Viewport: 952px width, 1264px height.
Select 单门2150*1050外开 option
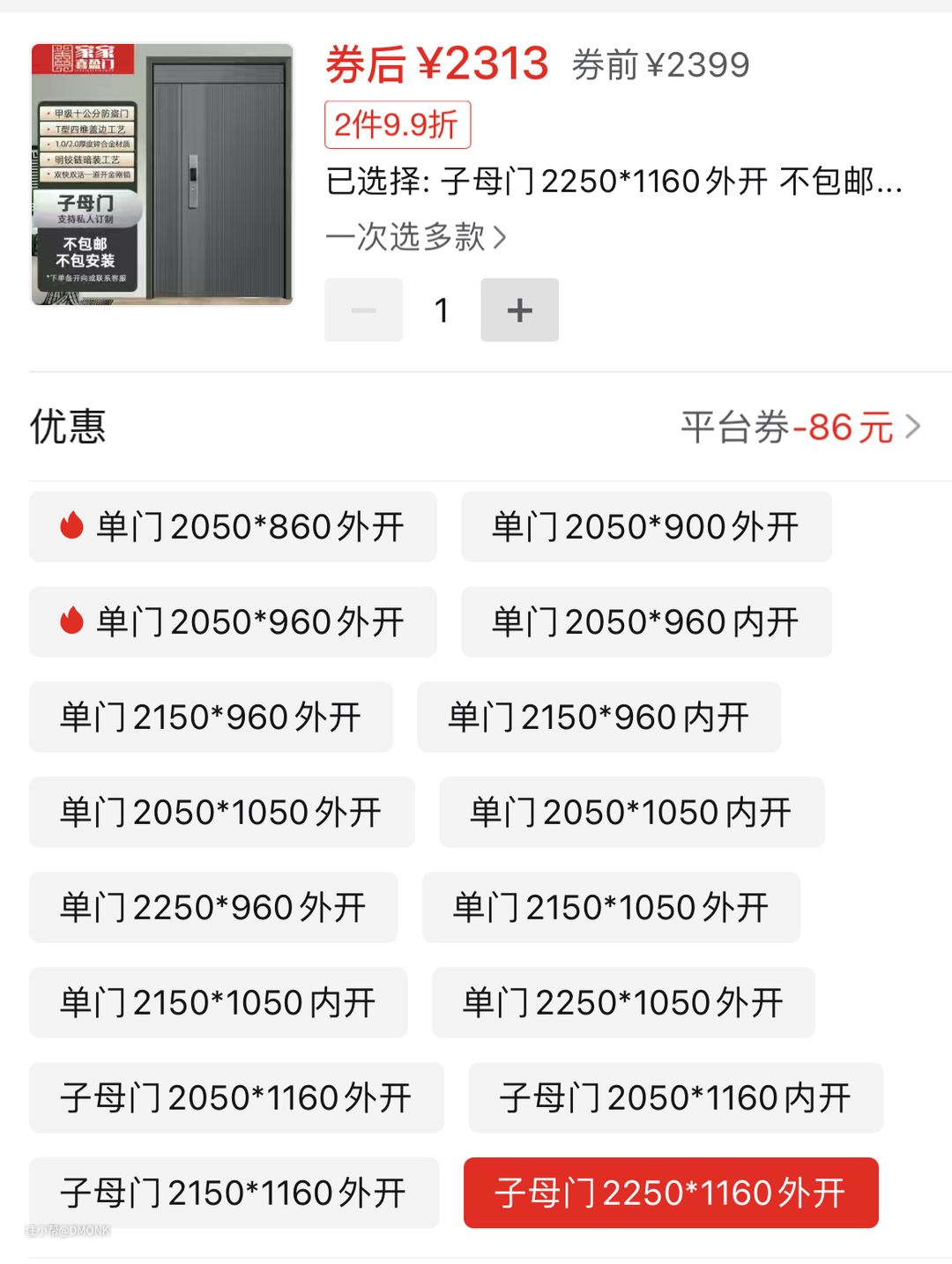[x=611, y=908]
